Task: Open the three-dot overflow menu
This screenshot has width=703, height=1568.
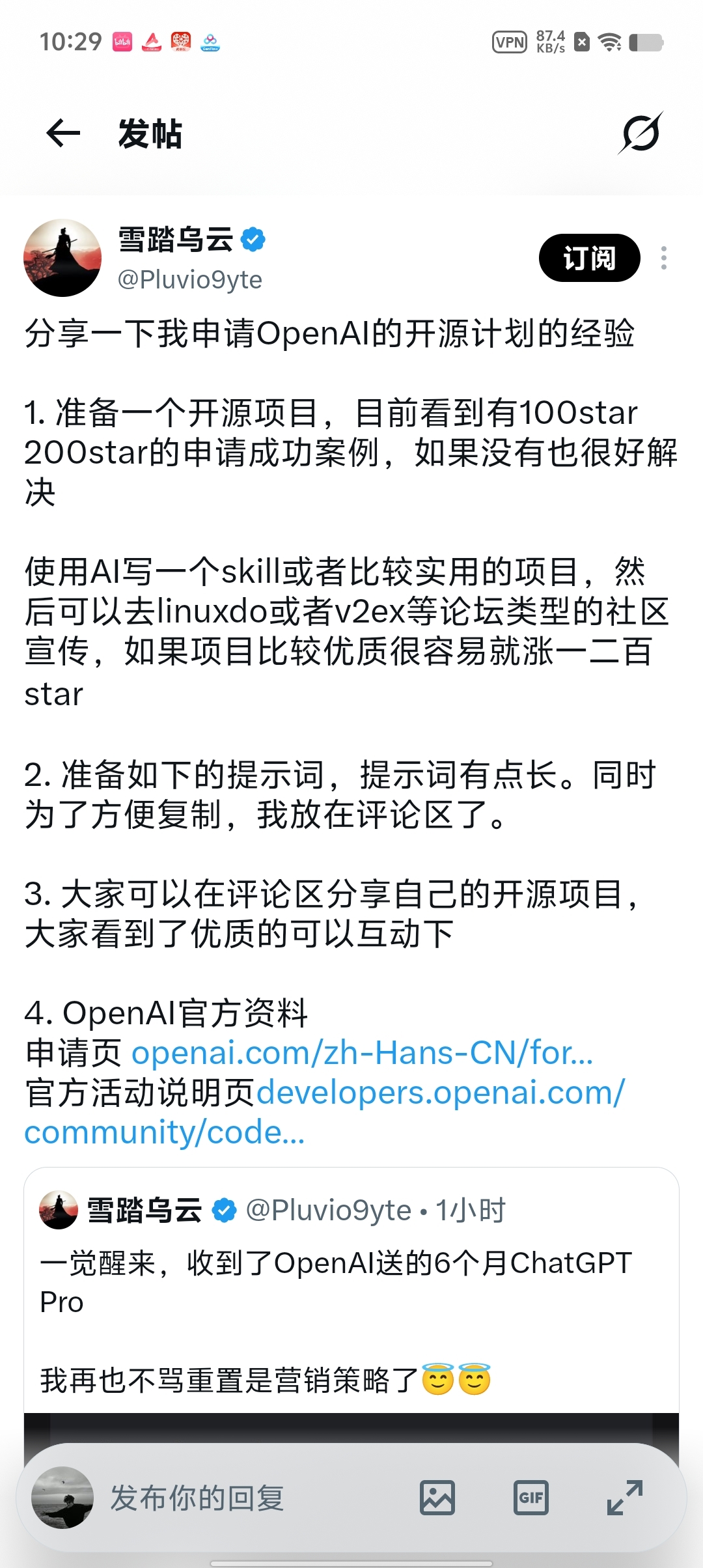Action: tap(663, 258)
